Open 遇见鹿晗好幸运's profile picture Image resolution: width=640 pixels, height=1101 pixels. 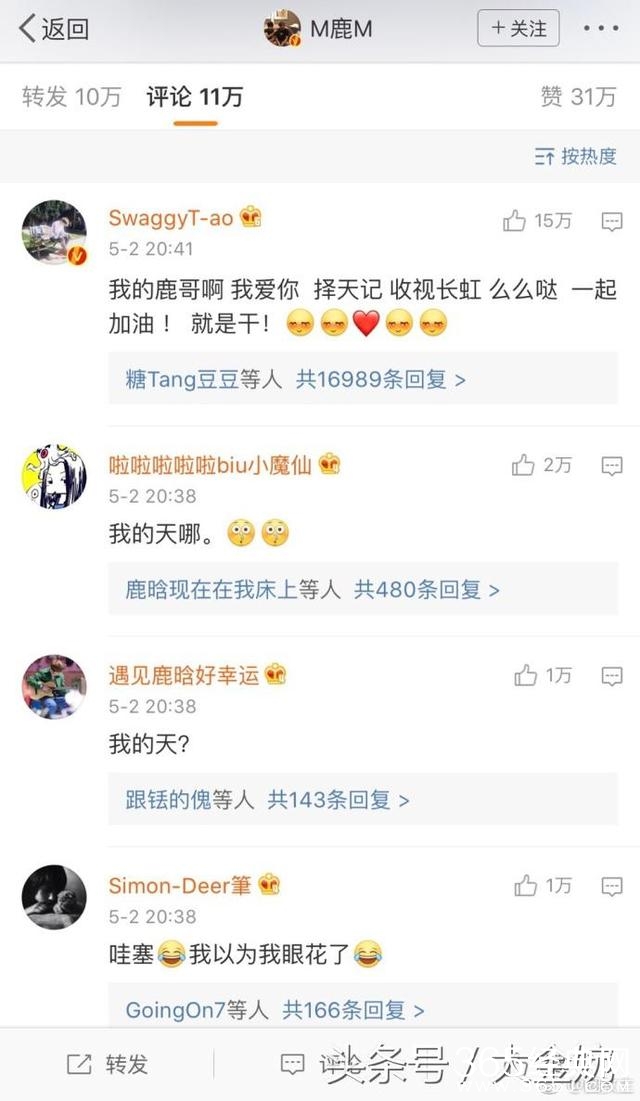click(54, 687)
